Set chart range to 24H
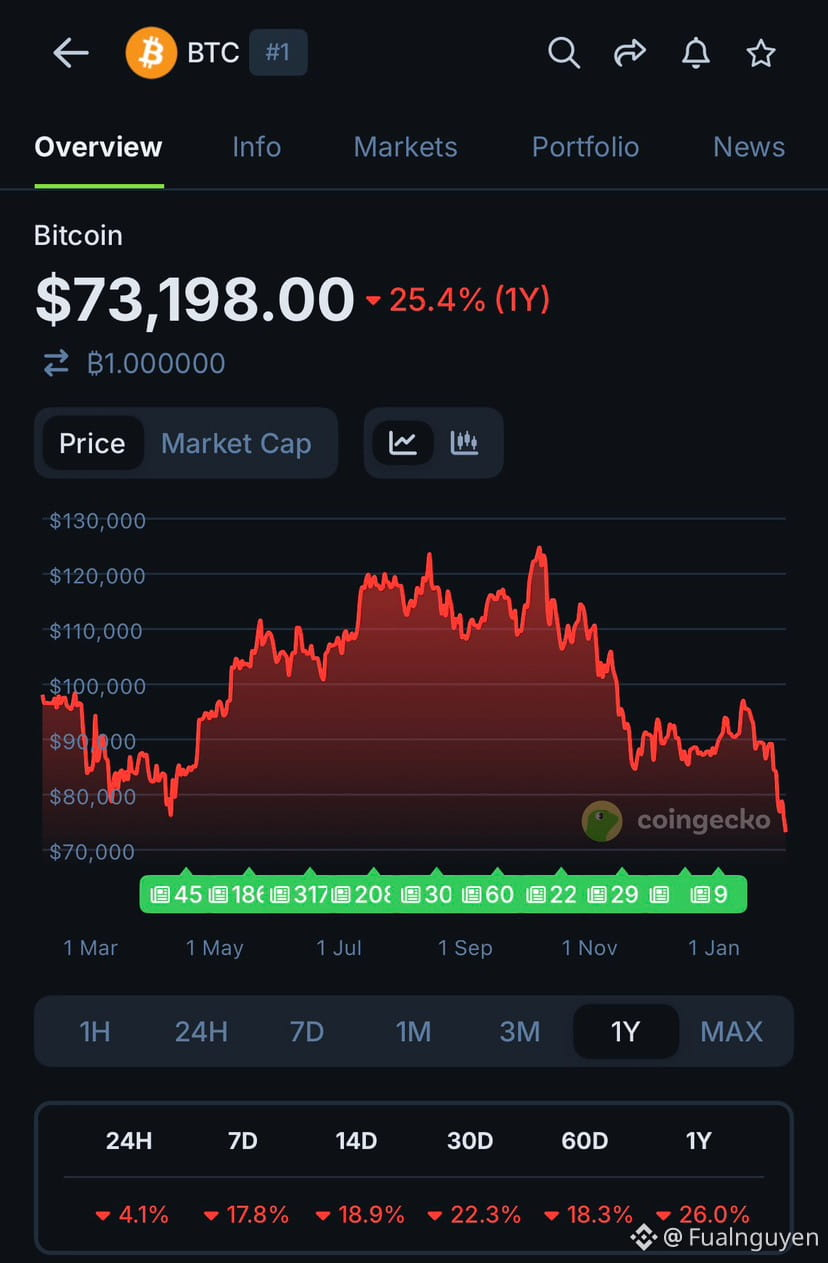The width and height of the screenshot is (828, 1263). 201,1031
